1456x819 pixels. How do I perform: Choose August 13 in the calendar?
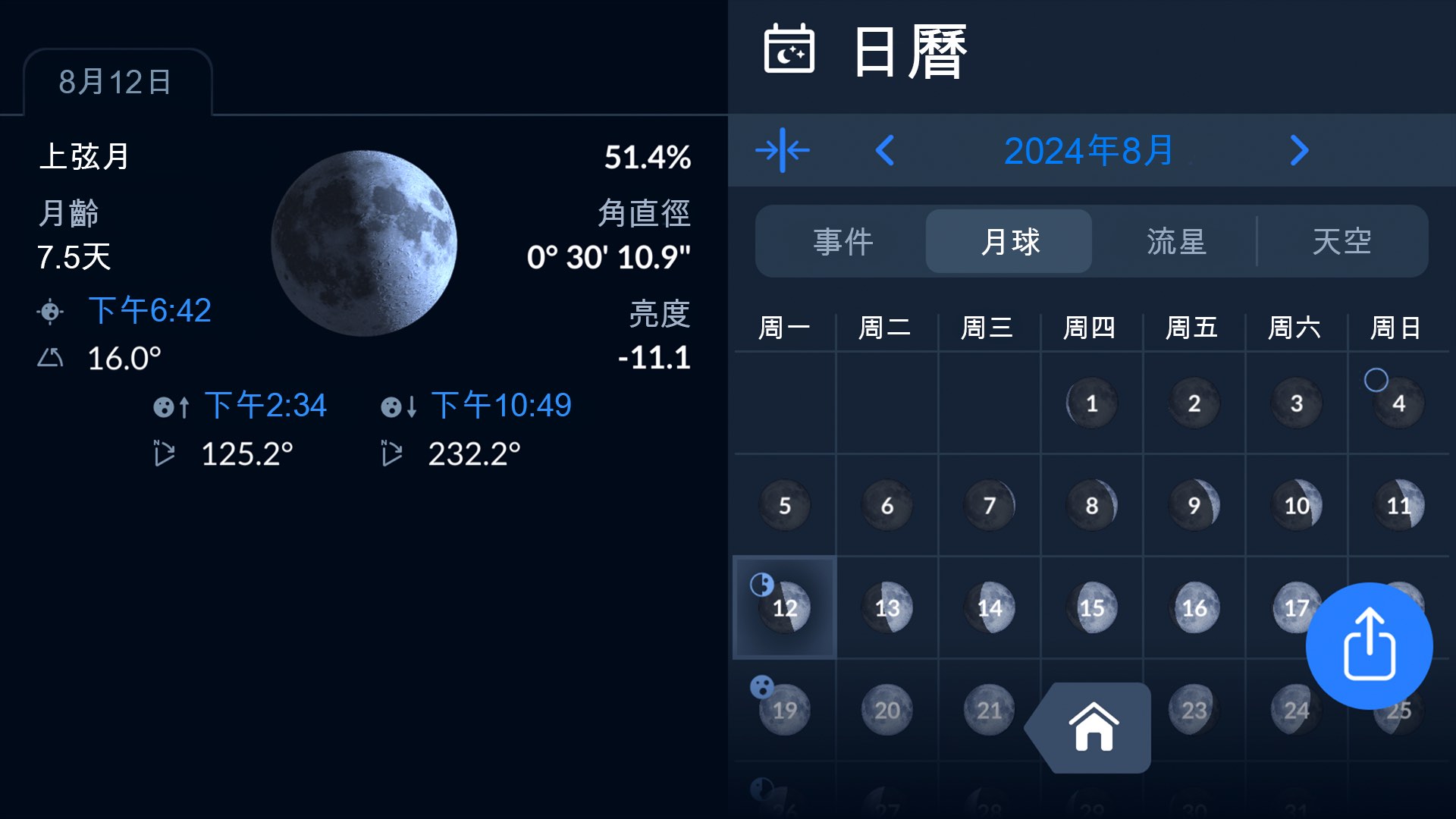tap(886, 607)
